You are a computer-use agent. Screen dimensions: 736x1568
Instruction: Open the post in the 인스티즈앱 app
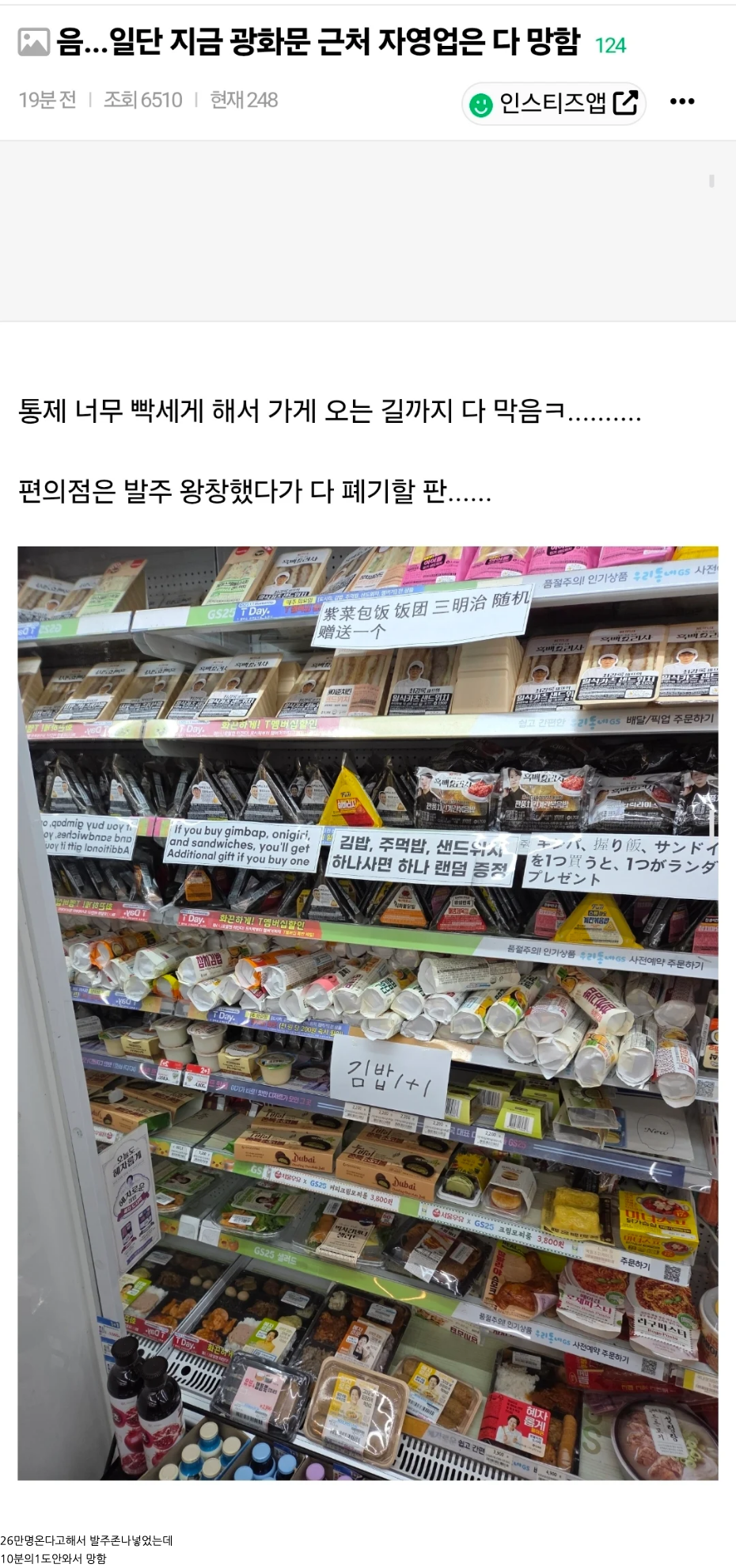coord(553,103)
